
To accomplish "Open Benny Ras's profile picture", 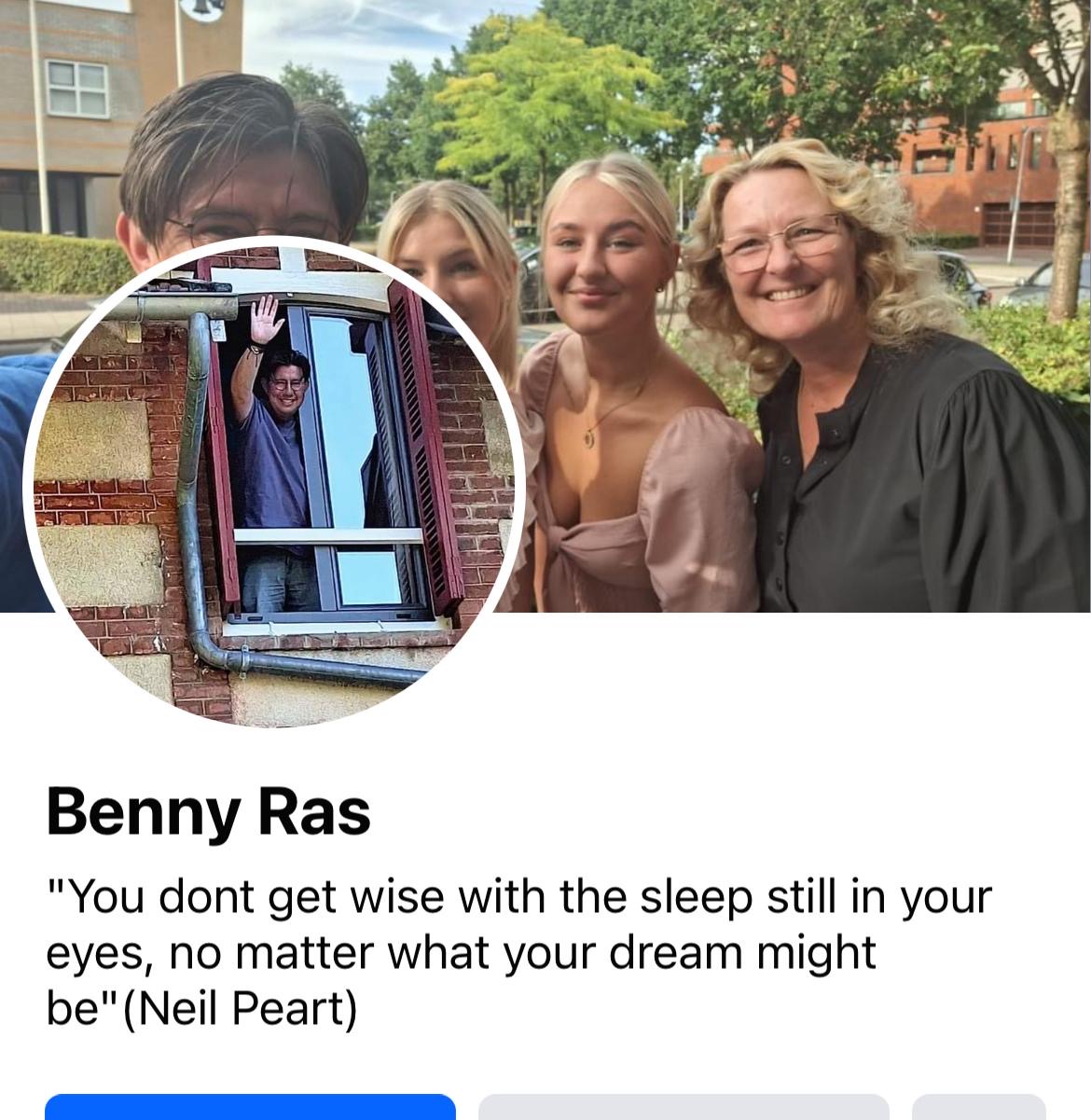I will (273, 482).
